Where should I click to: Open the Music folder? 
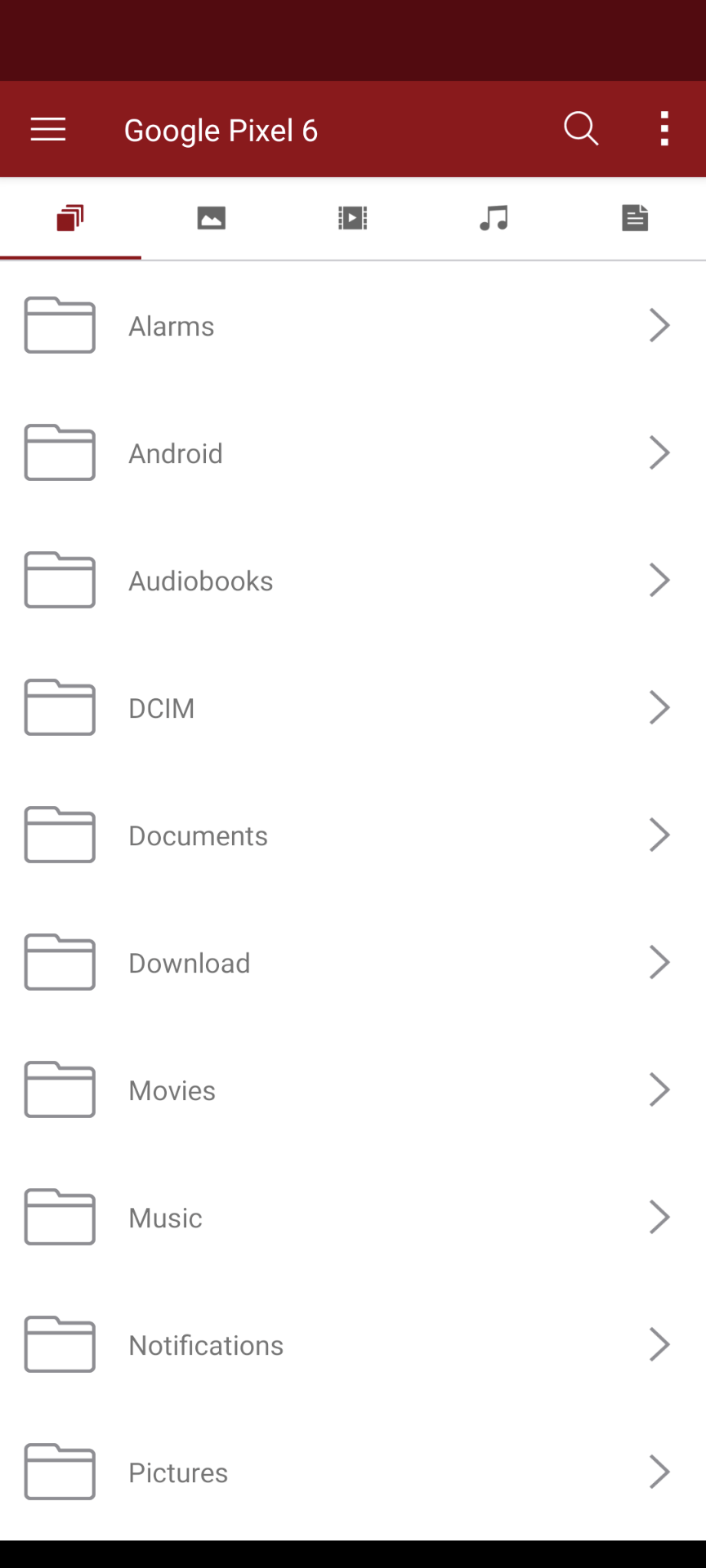click(353, 1218)
